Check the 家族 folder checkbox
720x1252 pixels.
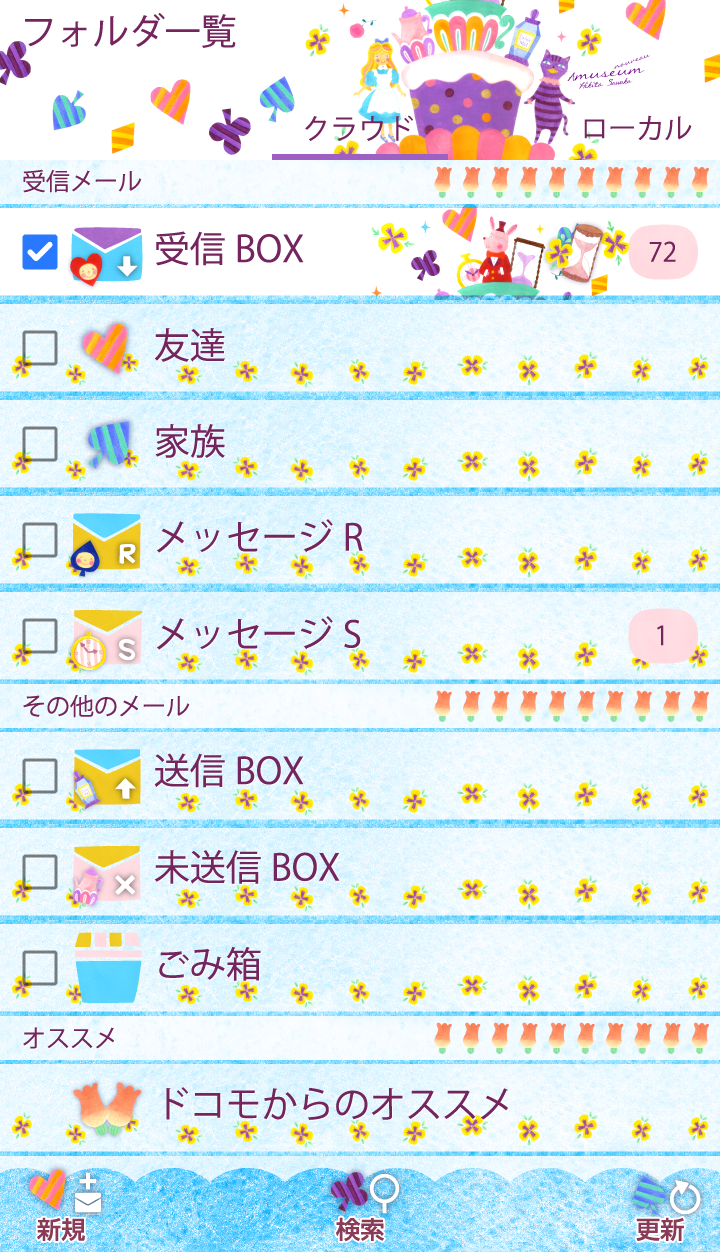40,443
